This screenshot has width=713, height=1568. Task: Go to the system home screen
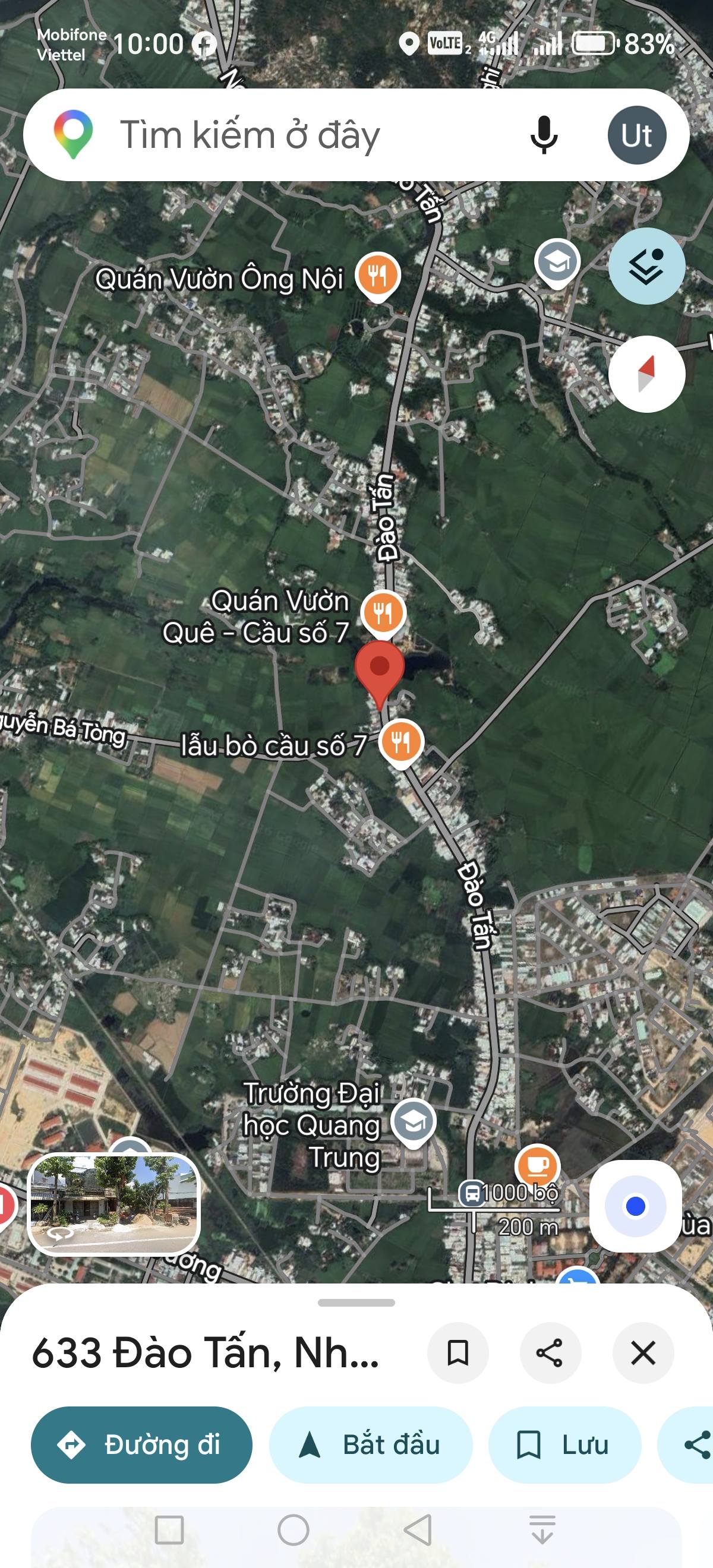294,1529
